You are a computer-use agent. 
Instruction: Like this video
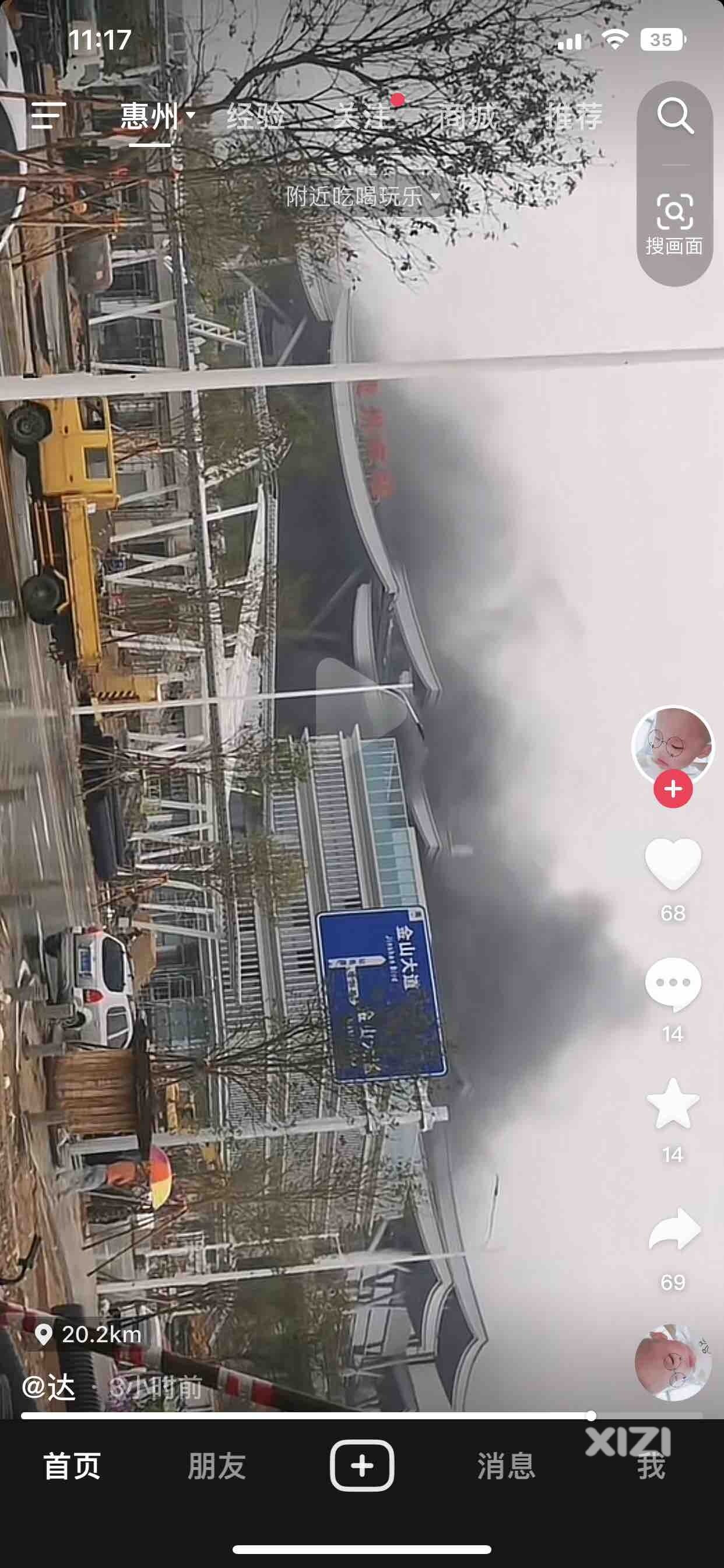pos(673,864)
